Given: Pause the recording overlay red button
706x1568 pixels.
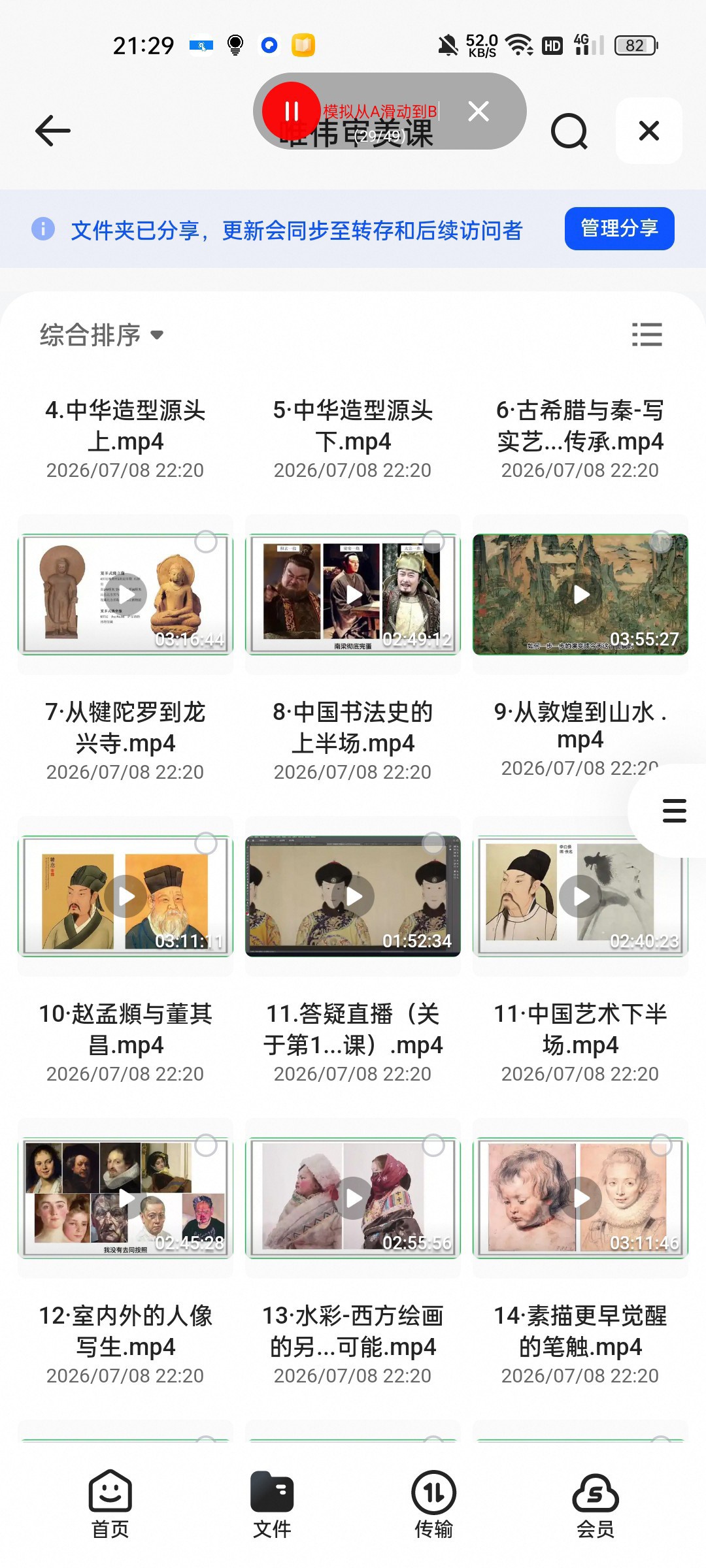Looking at the screenshot, I should [x=292, y=111].
